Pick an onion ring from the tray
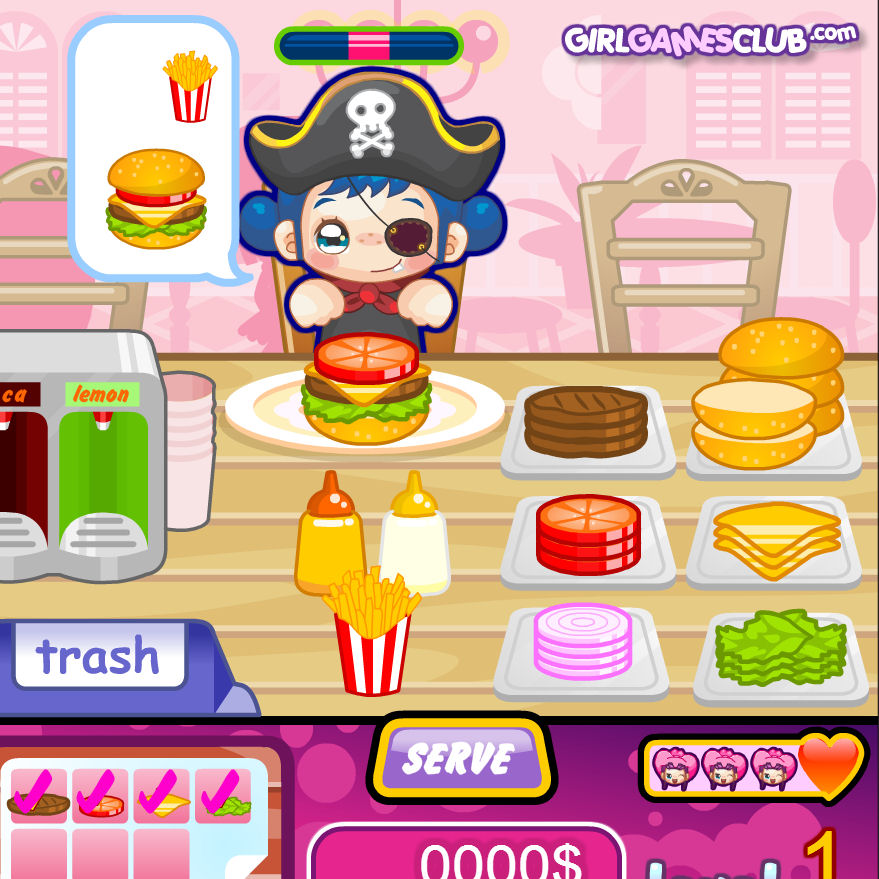 click(x=583, y=640)
